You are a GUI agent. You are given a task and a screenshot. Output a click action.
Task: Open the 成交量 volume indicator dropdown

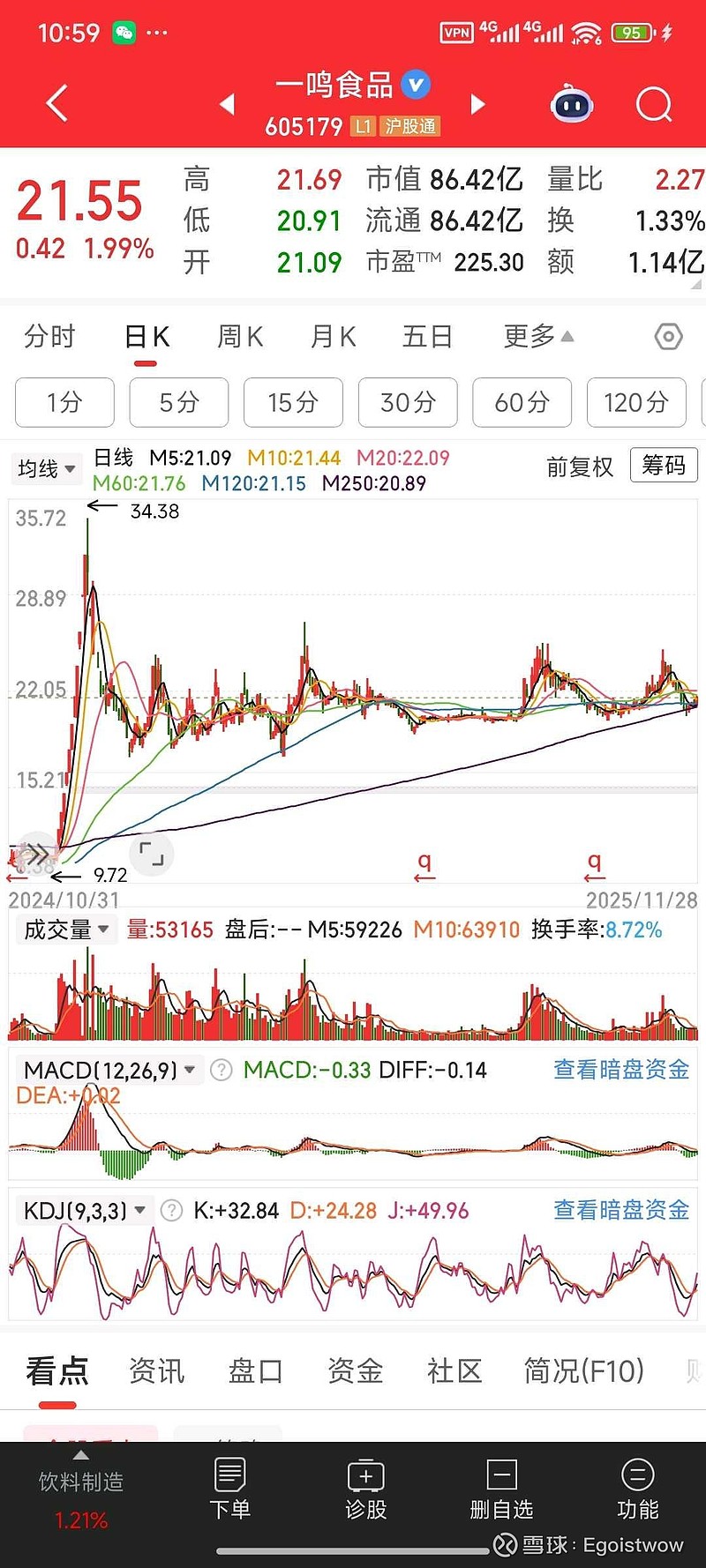coord(65,929)
